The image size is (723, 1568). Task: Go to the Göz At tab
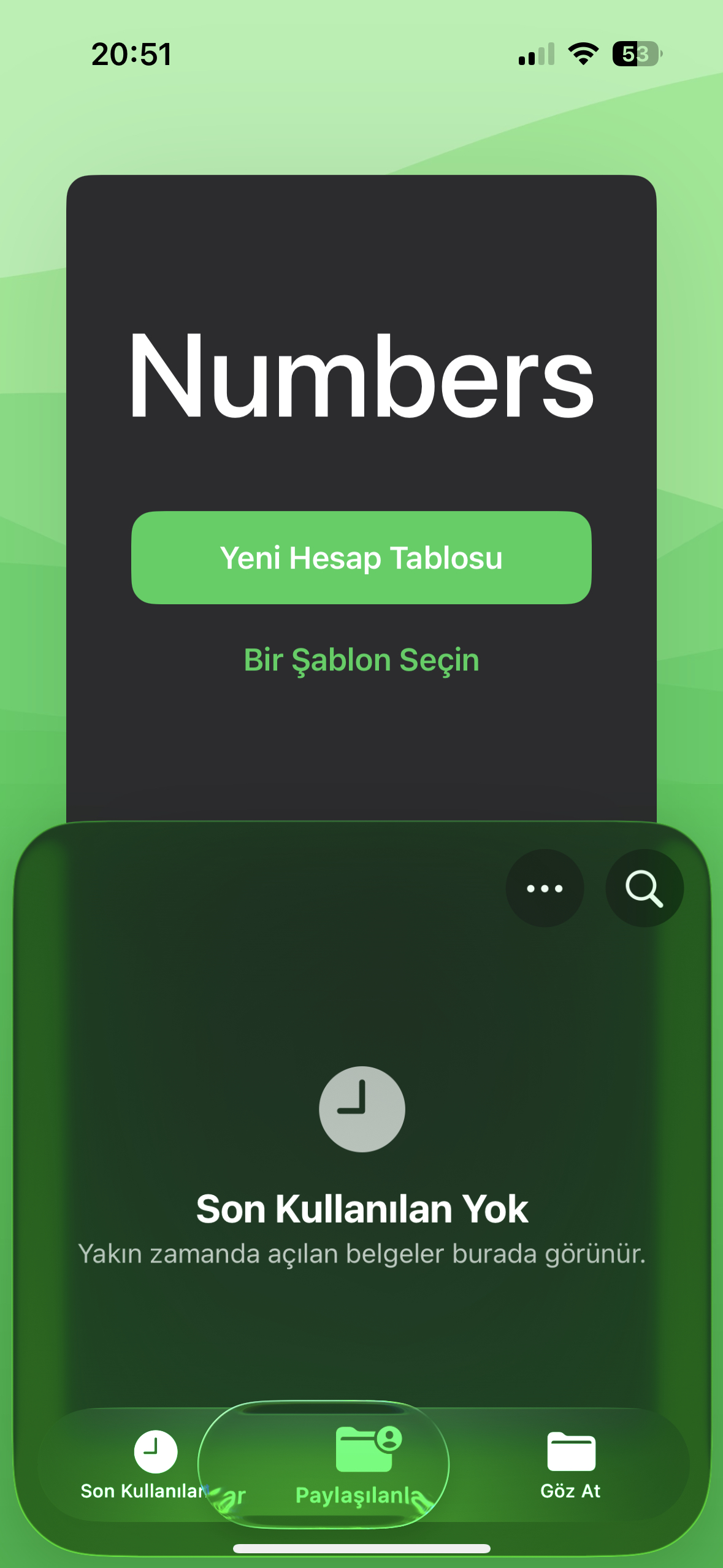click(x=570, y=1465)
